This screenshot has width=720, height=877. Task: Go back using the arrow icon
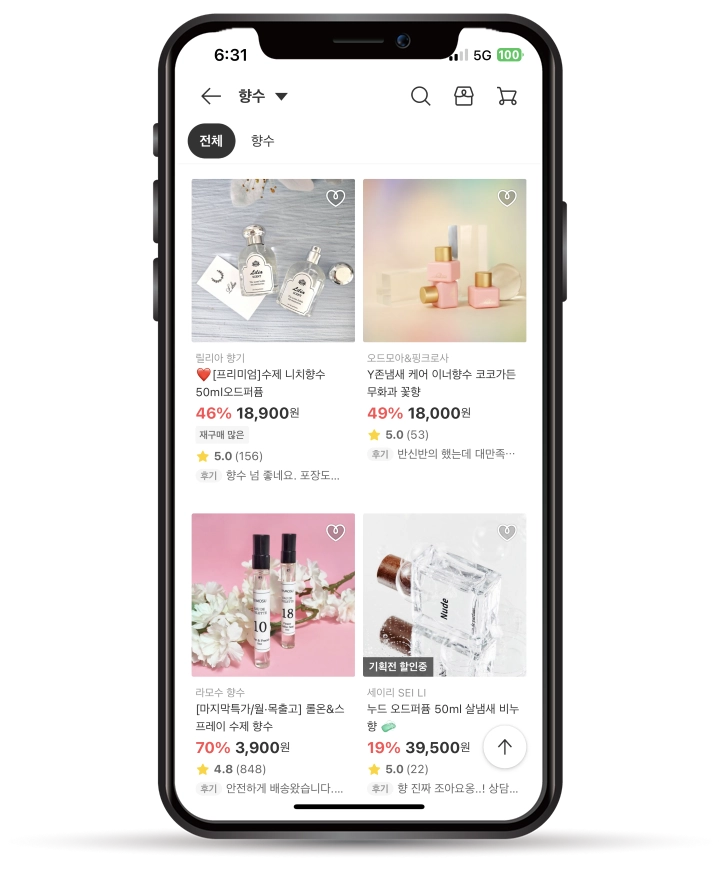click(210, 96)
